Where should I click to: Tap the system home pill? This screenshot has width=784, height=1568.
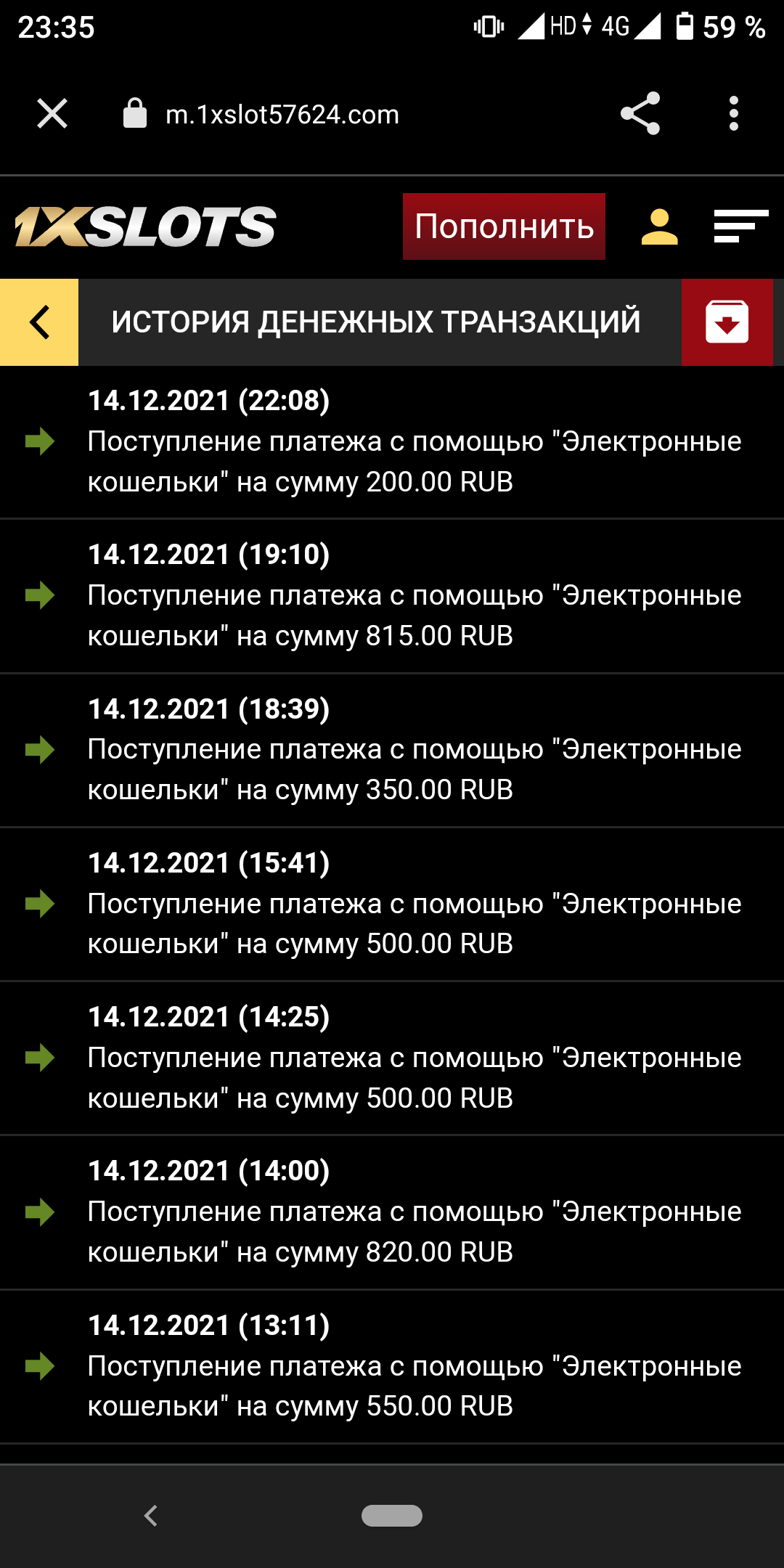392,1516
